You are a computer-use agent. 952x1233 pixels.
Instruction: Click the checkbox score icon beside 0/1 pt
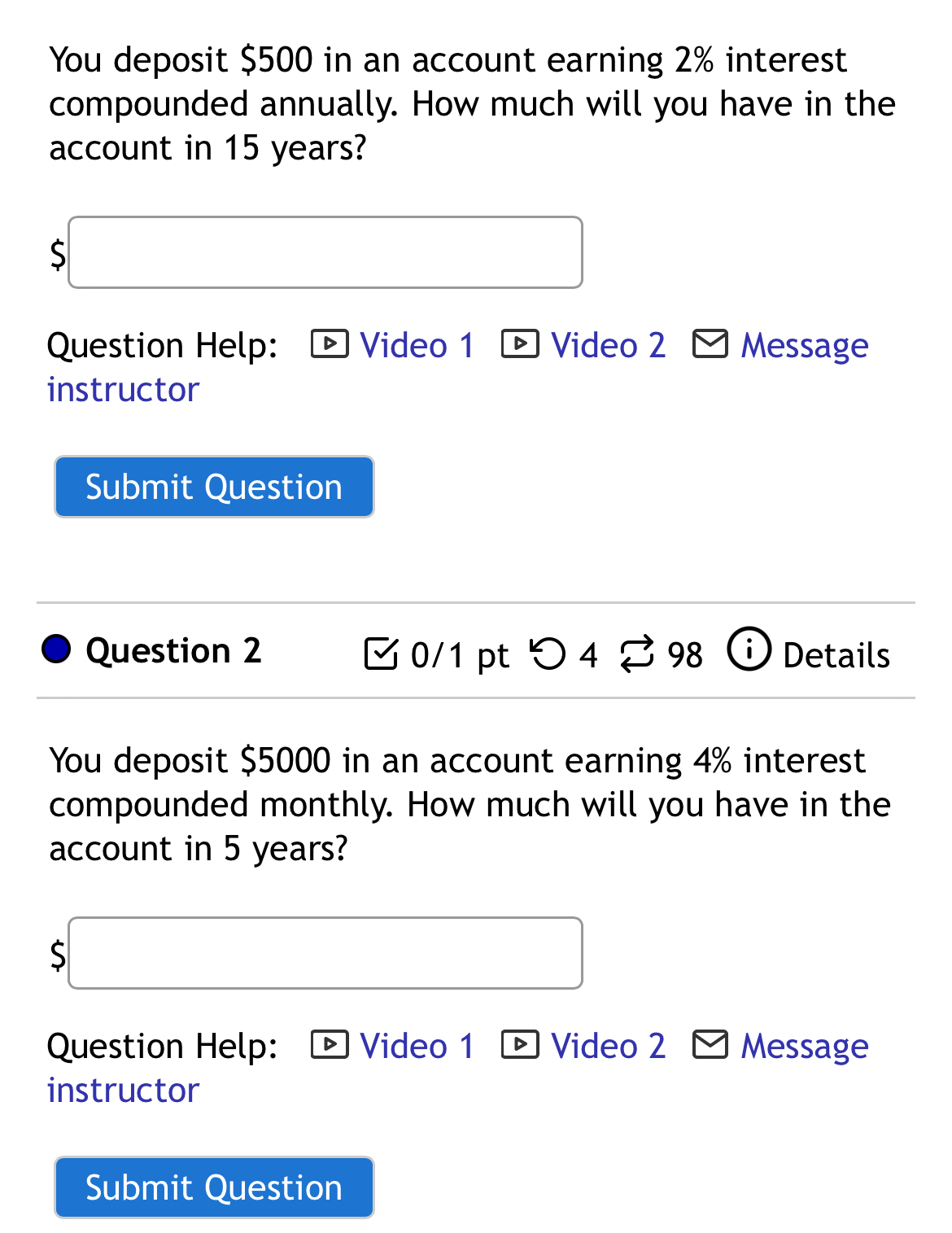[x=382, y=652]
